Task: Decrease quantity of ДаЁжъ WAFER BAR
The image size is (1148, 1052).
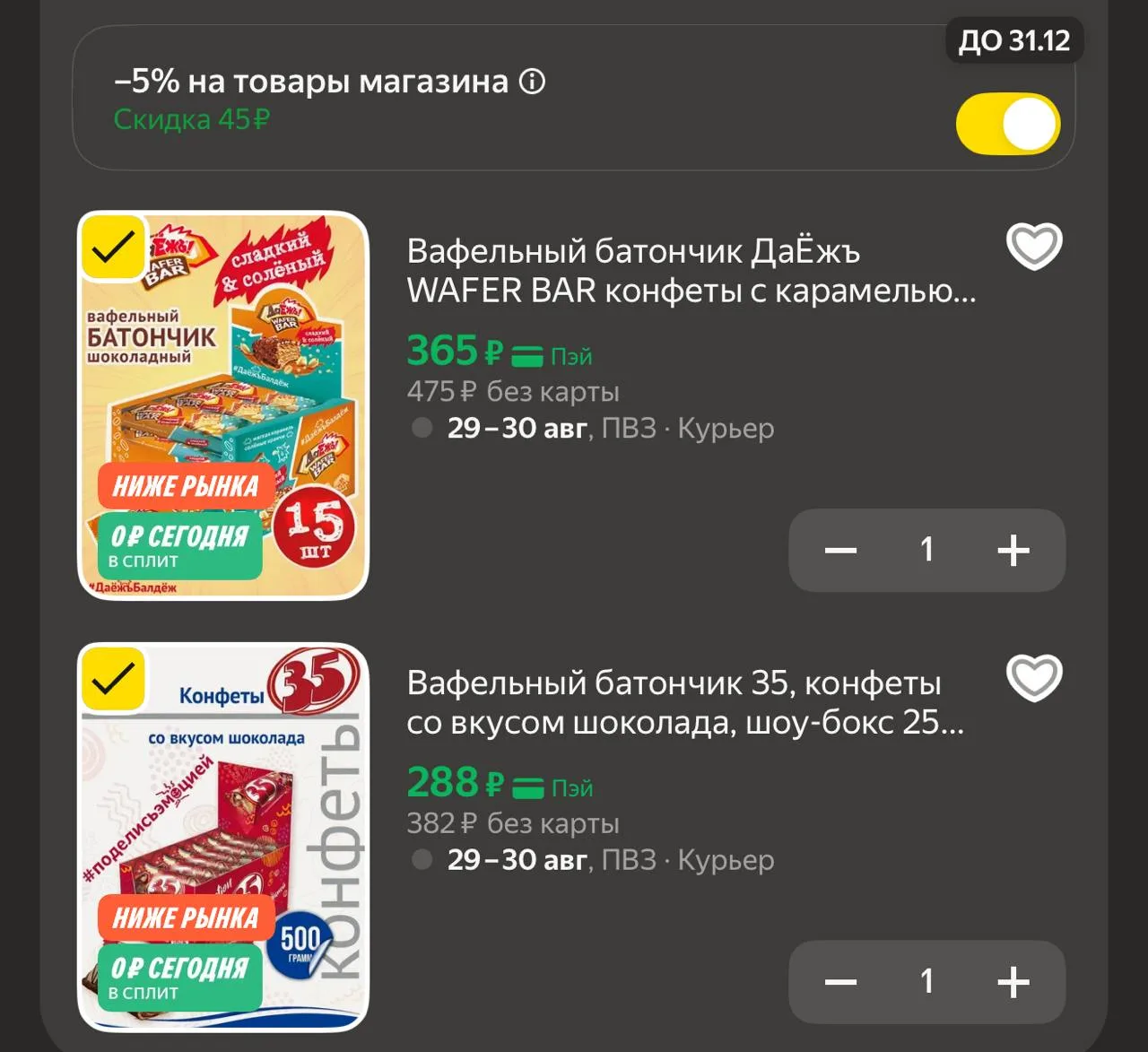Action: click(x=840, y=550)
